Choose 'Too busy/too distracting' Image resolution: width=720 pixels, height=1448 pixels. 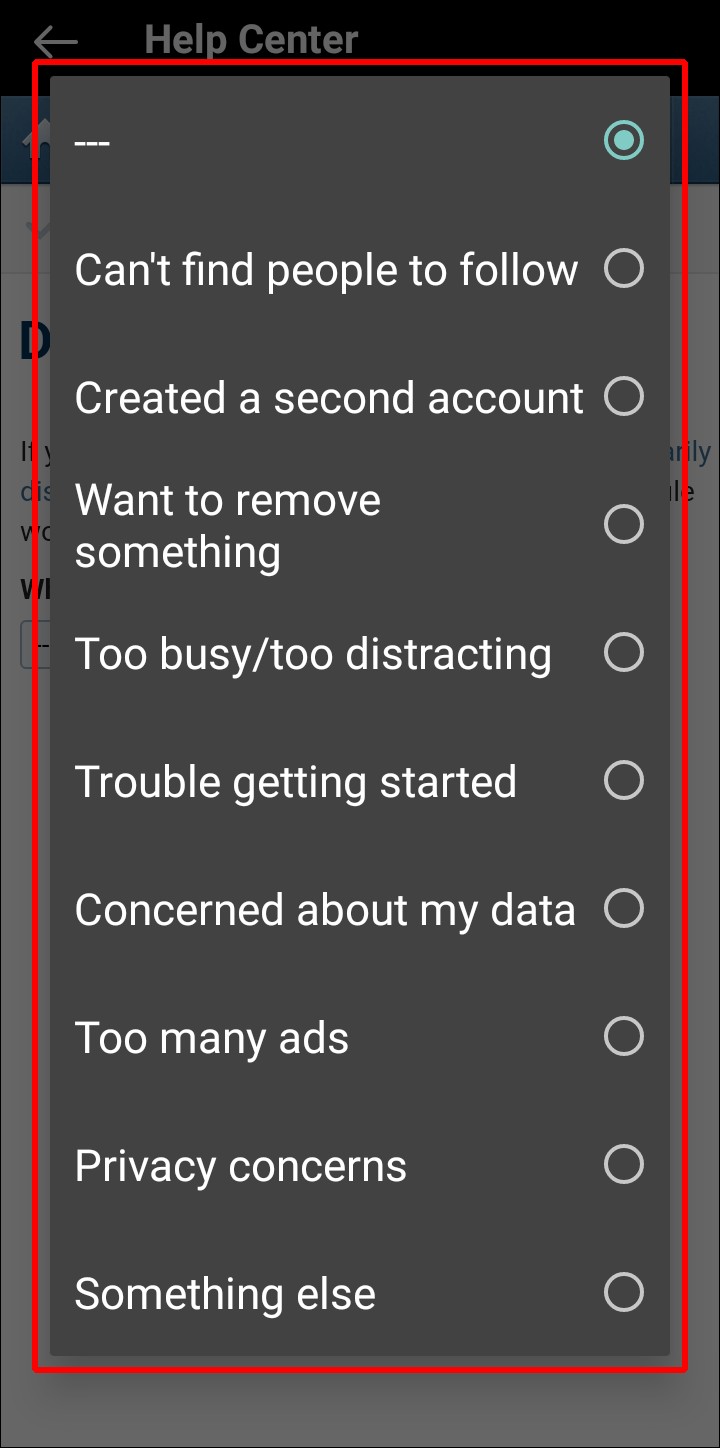coord(360,652)
